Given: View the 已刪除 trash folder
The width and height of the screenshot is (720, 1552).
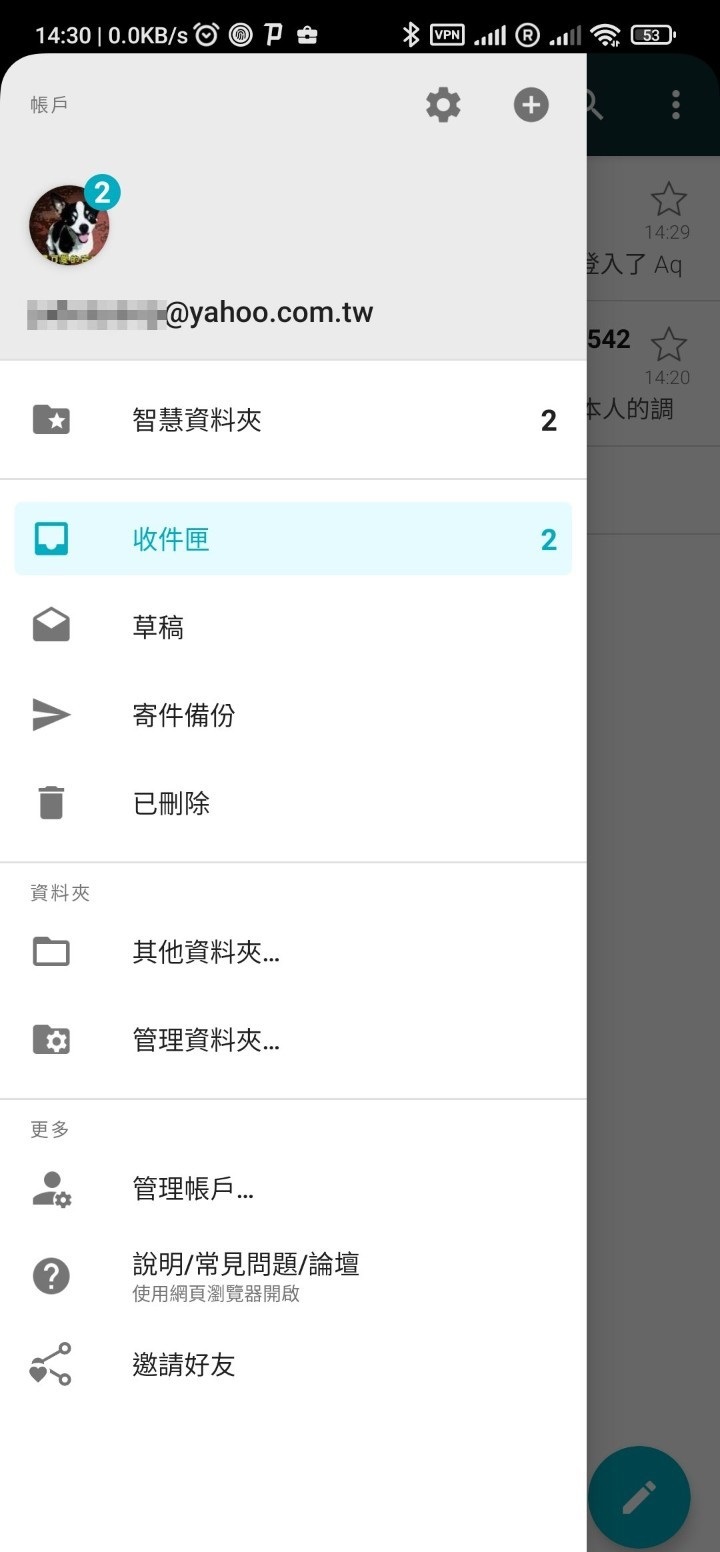Looking at the screenshot, I should coord(293,803).
